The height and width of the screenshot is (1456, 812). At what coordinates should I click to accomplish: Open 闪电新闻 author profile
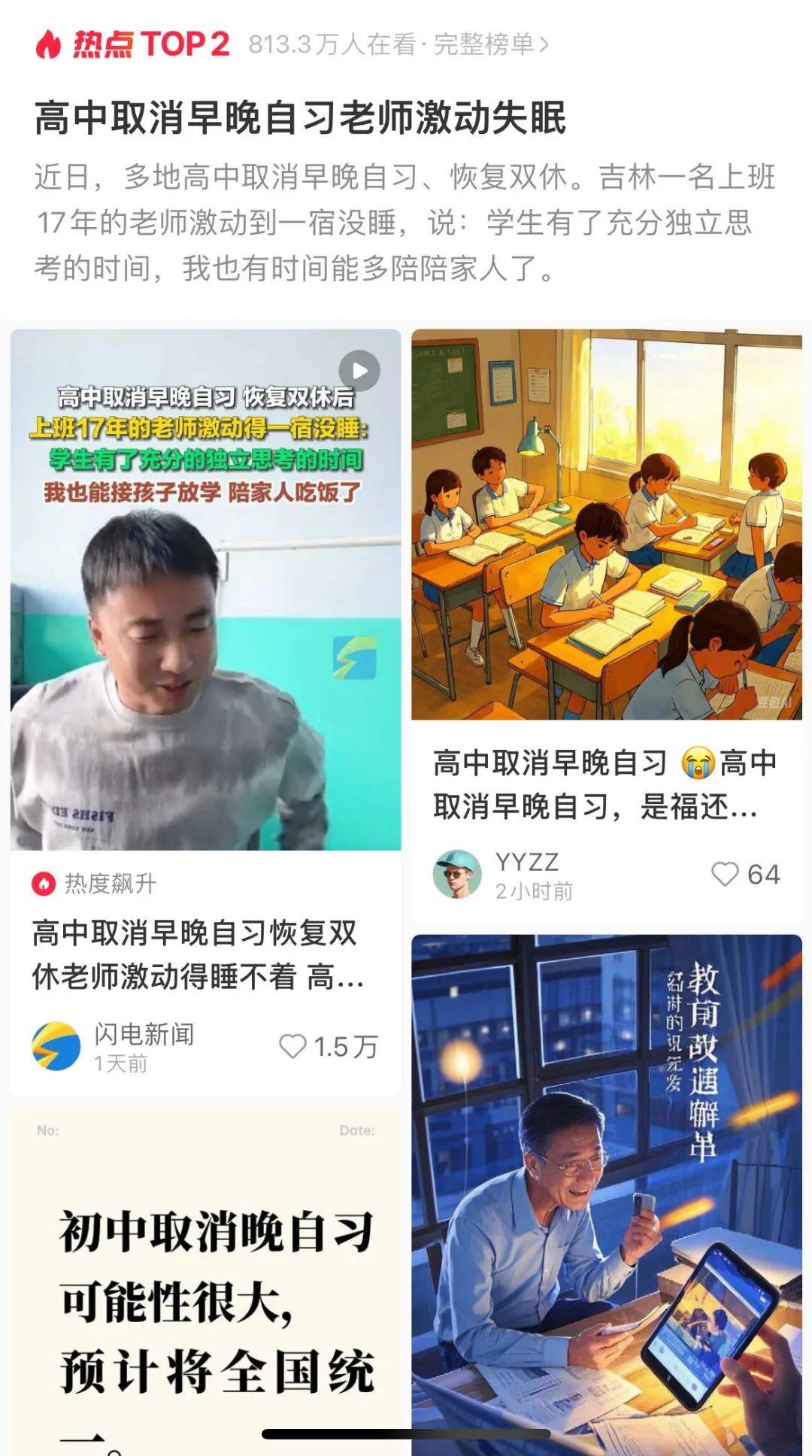click(57, 1046)
